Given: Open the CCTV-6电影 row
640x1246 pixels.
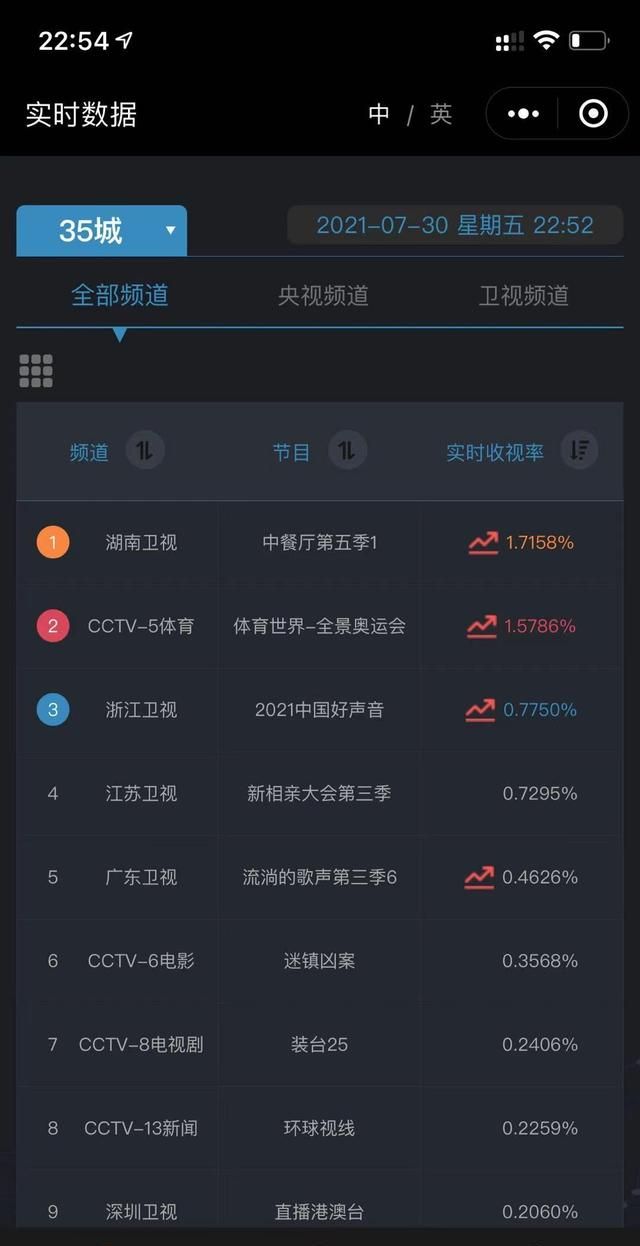Looking at the screenshot, I should (141, 961).
